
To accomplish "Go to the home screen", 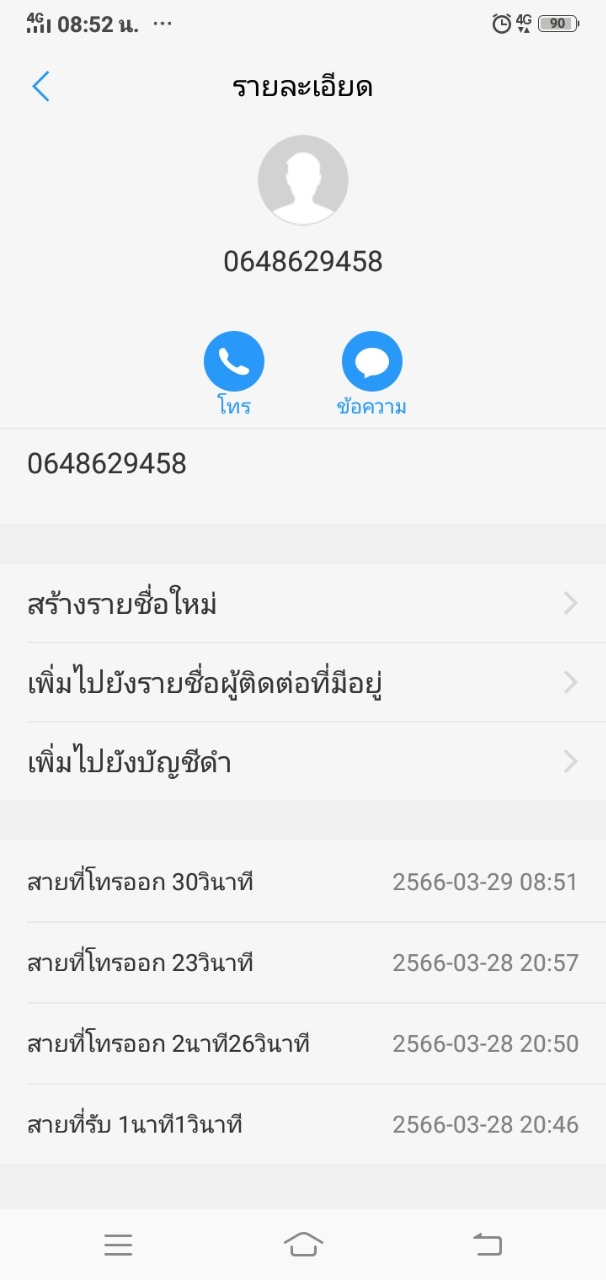I will coord(303,1244).
